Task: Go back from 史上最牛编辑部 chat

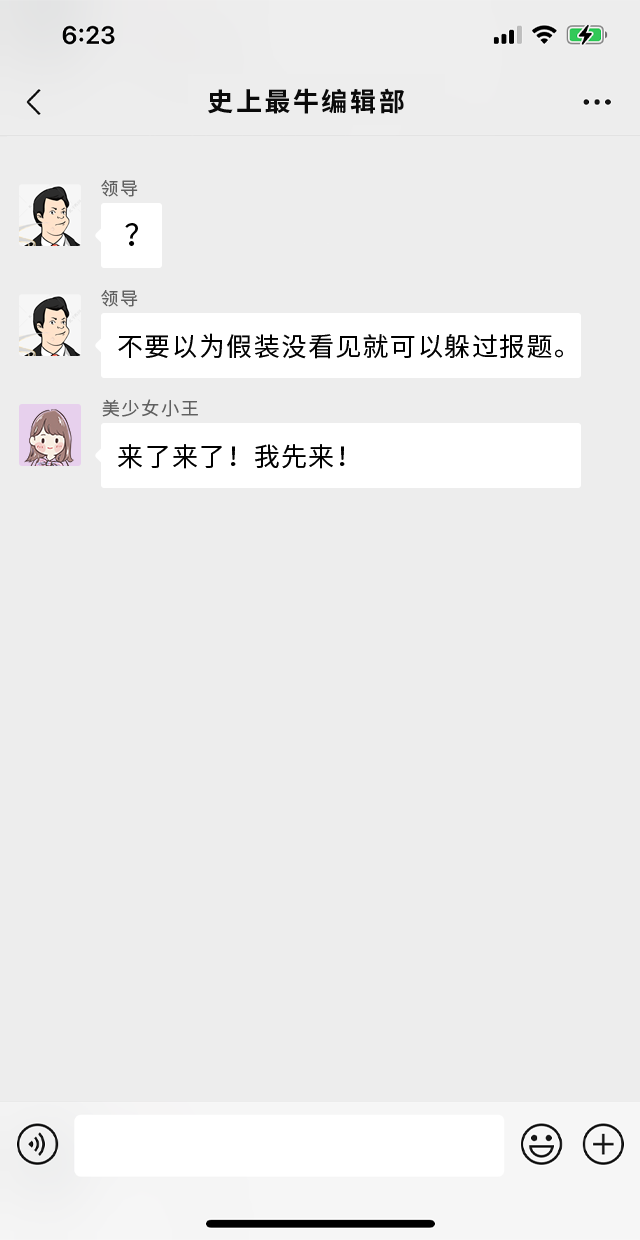Action: 34,102
